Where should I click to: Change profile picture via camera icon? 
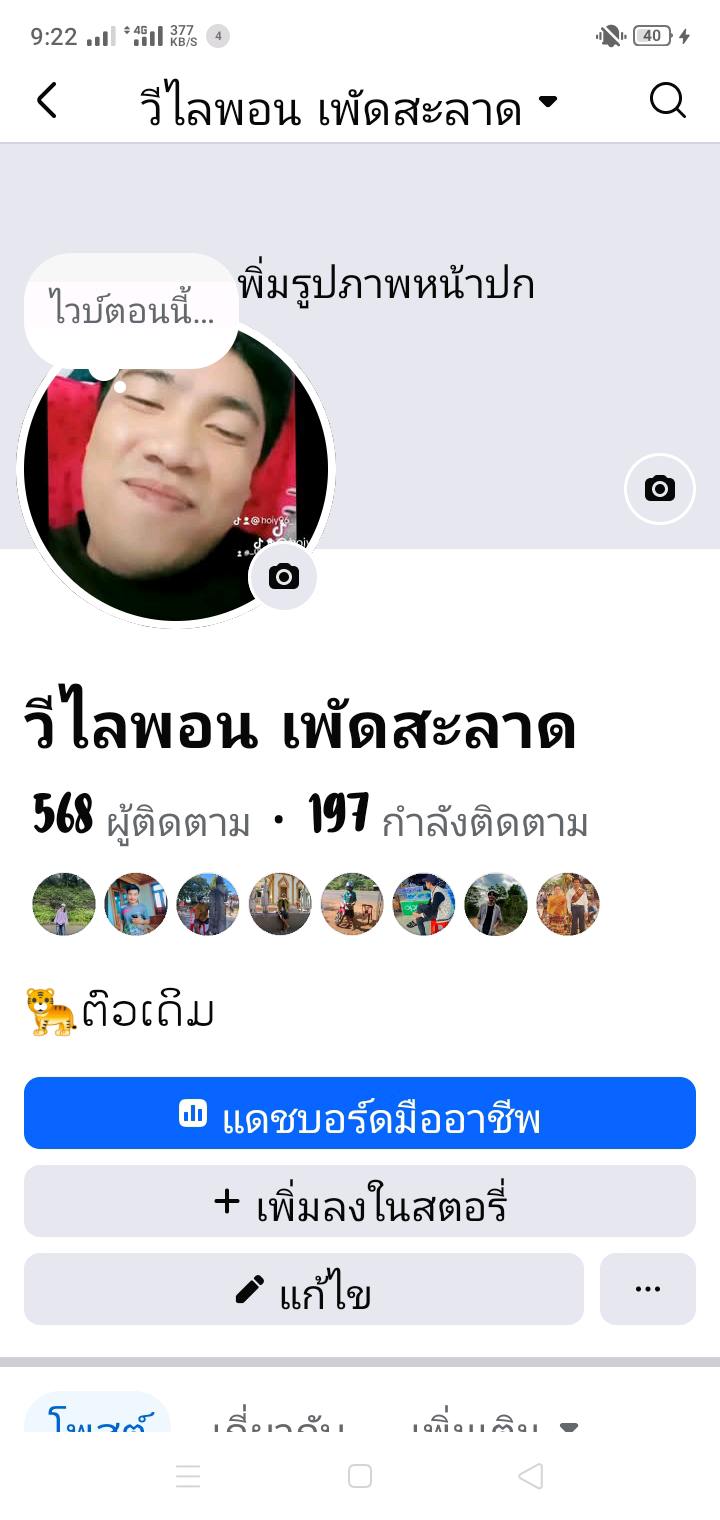283,577
